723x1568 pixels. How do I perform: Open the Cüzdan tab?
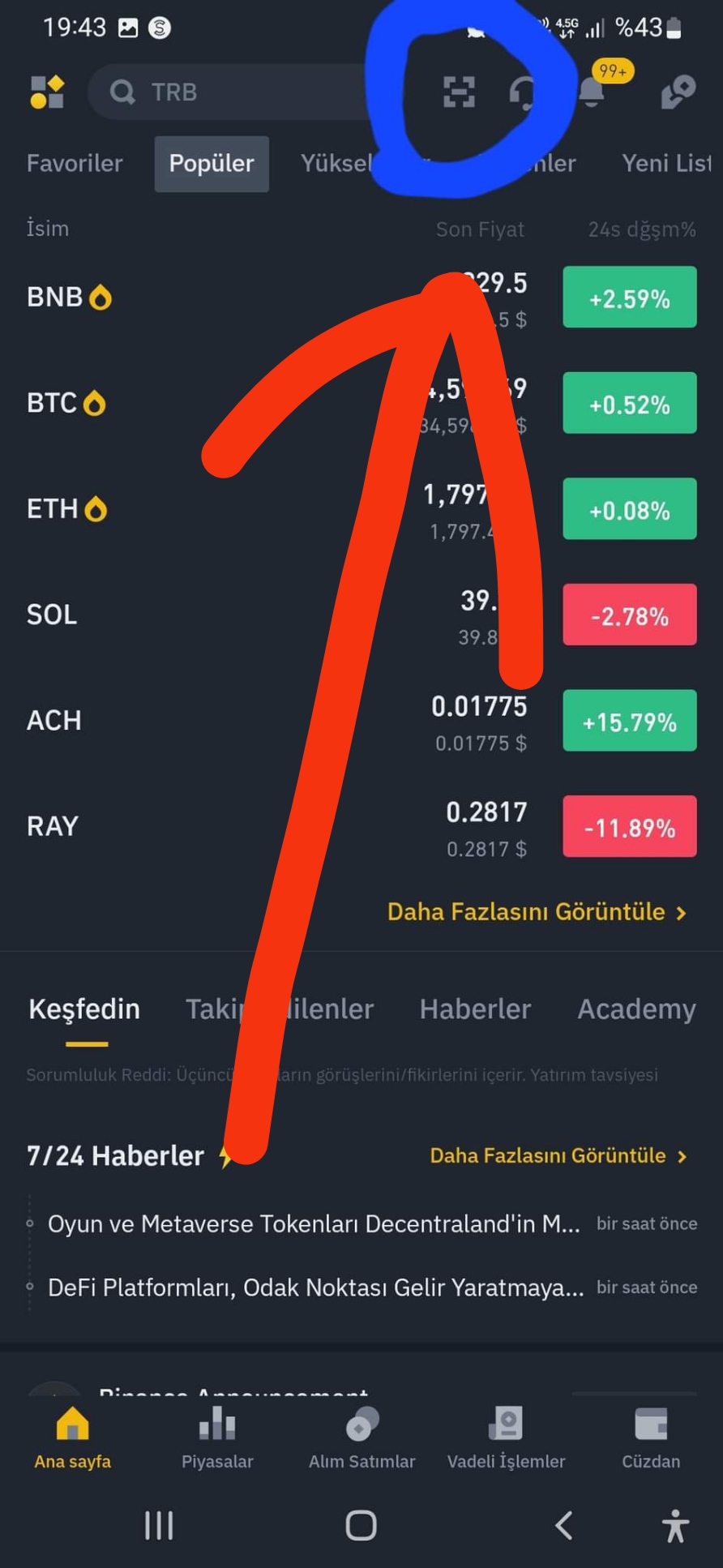coord(651,1438)
